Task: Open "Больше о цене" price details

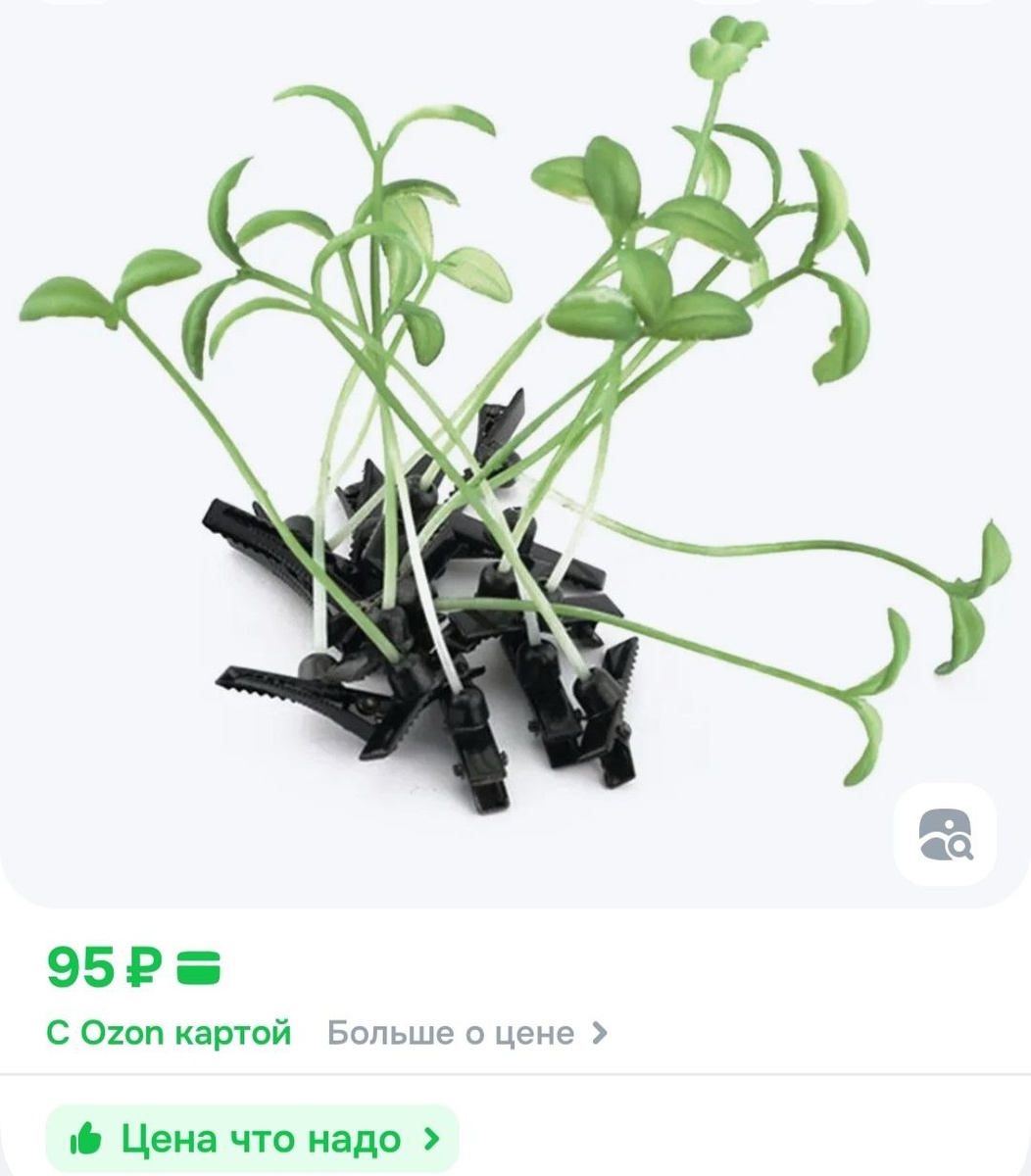Action: tap(467, 1033)
